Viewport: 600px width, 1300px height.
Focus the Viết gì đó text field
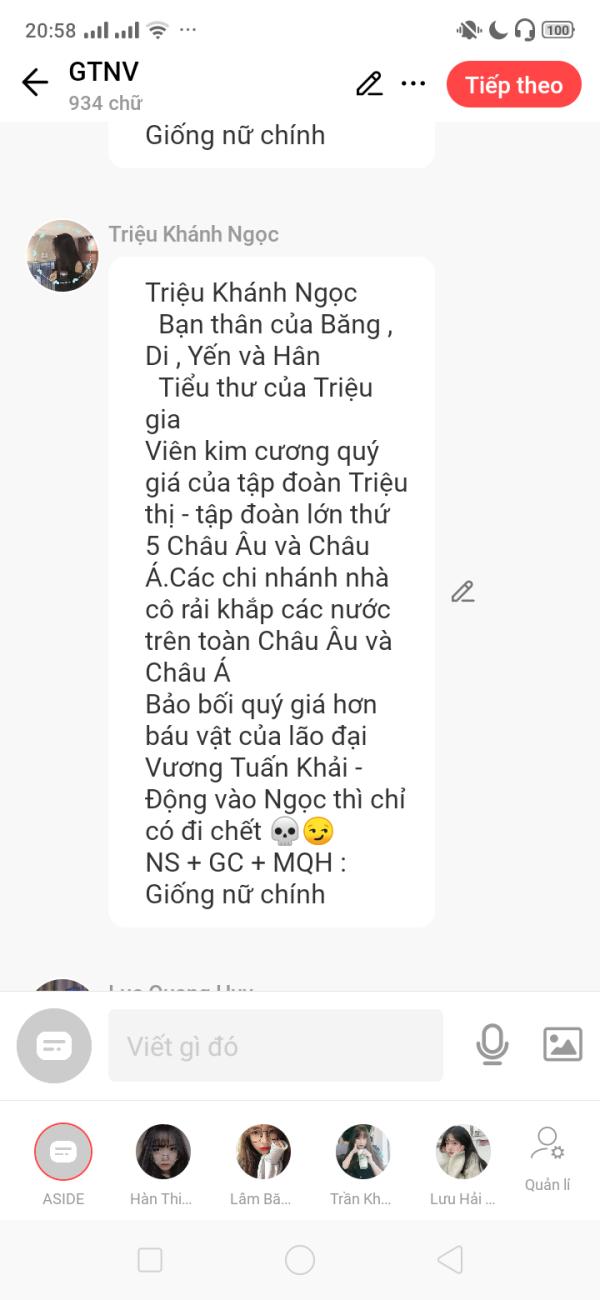click(275, 1046)
